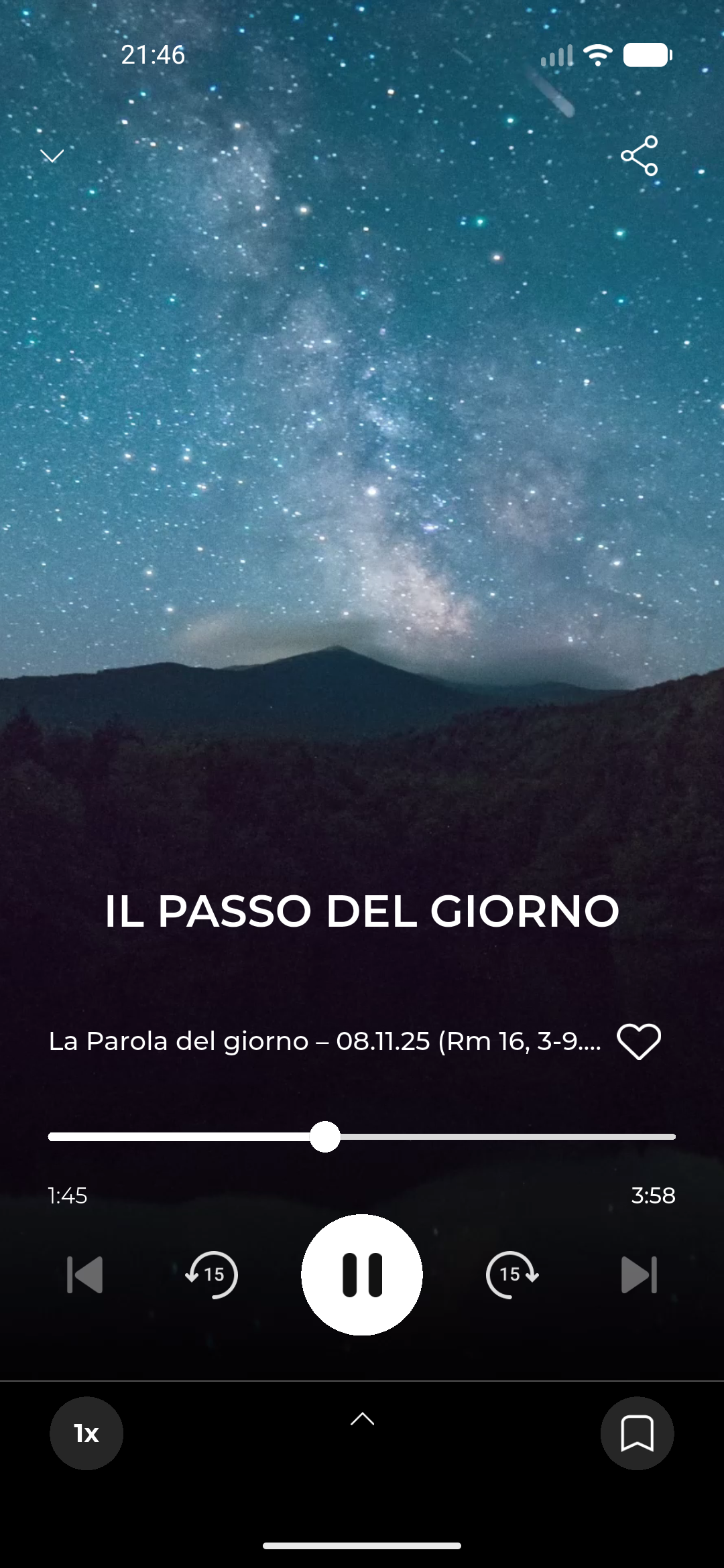Pause the audio playback
724x1568 pixels.
(x=362, y=1275)
